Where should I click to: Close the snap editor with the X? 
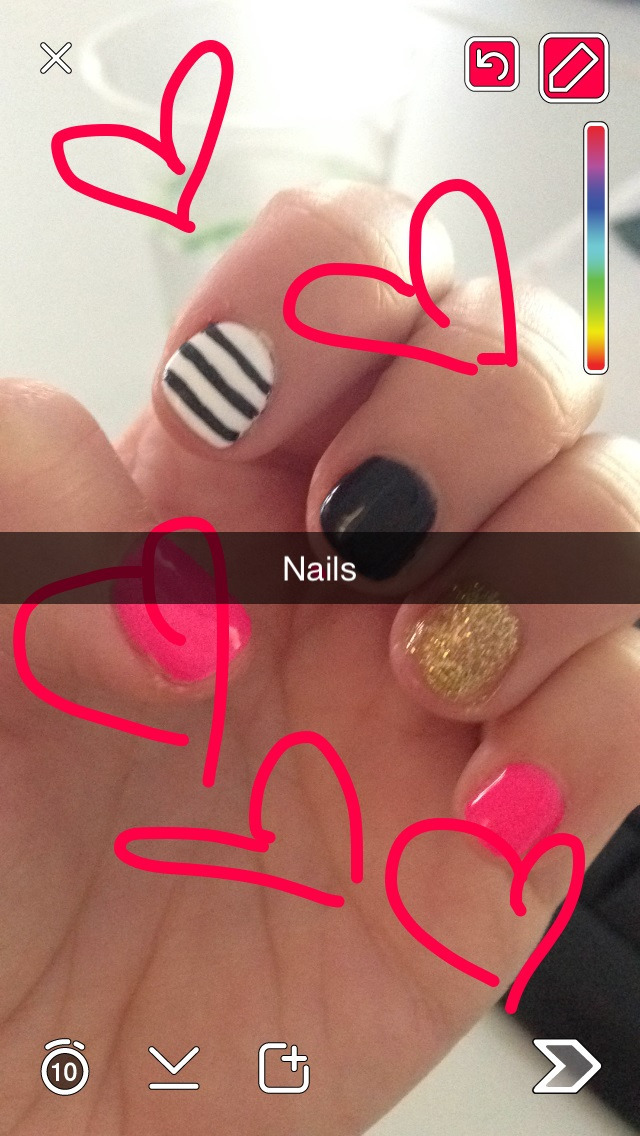click(56, 58)
